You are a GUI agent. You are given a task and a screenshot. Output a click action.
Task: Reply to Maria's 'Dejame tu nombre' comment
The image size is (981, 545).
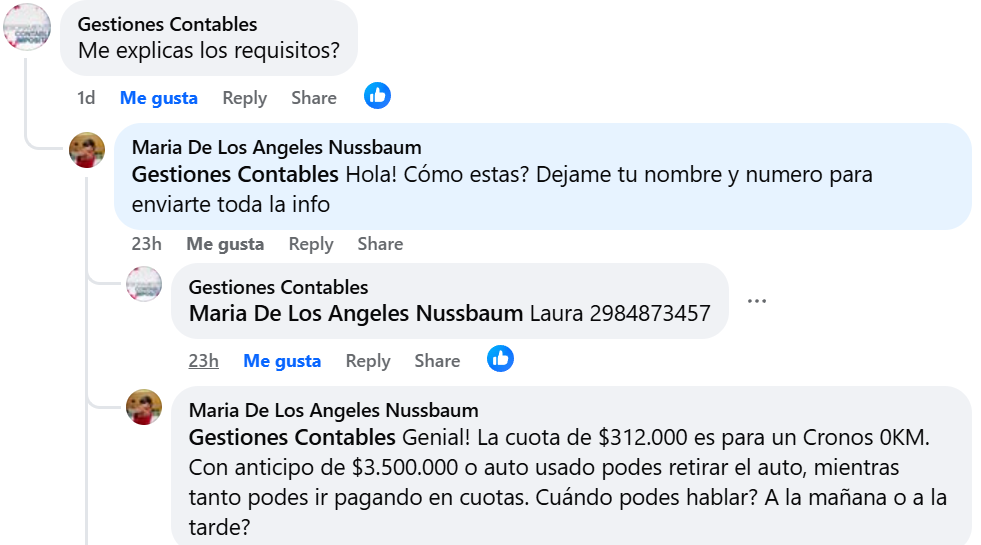click(x=310, y=244)
